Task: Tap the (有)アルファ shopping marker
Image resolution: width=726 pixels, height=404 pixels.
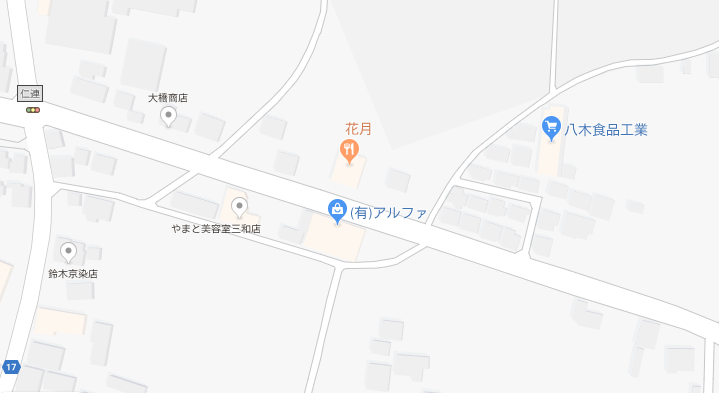Action: point(337,210)
